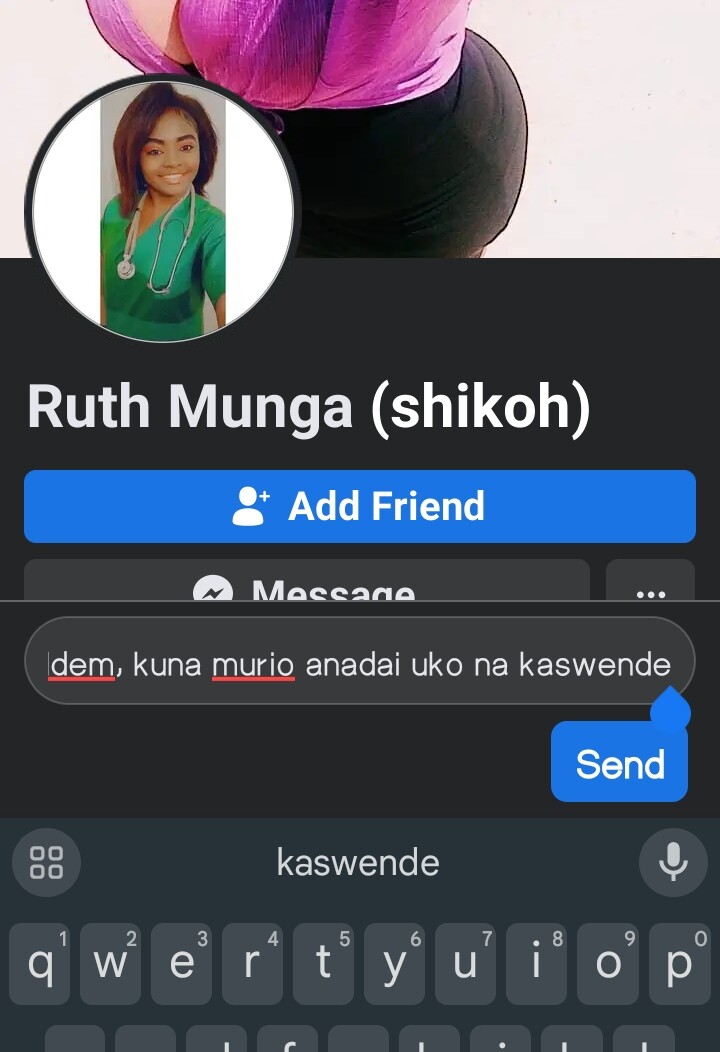Viewport: 720px width, 1052px height.
Task: Open the keyboard options grid icon
Action: [46, 862]
